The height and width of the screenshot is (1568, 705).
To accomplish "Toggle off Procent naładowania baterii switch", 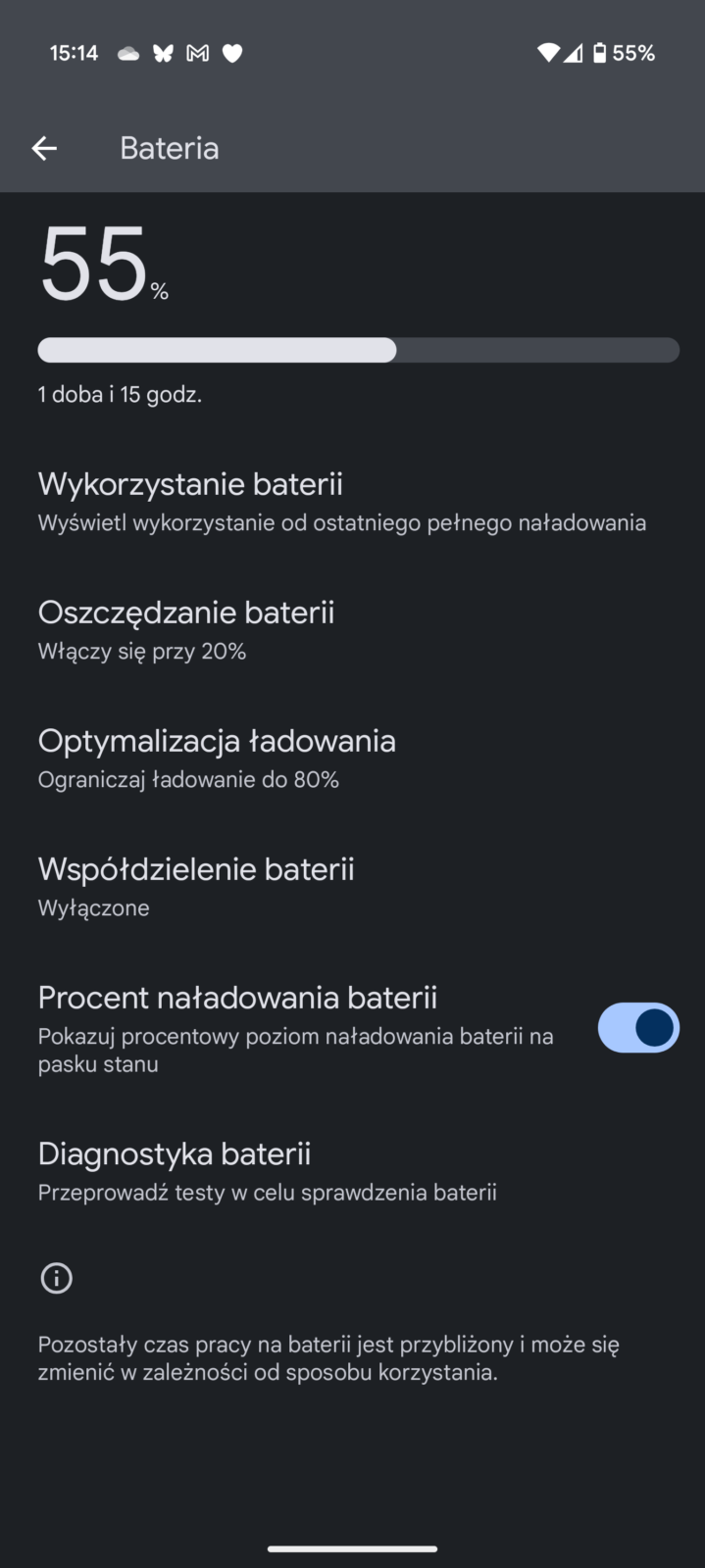I will (637, 1028).
